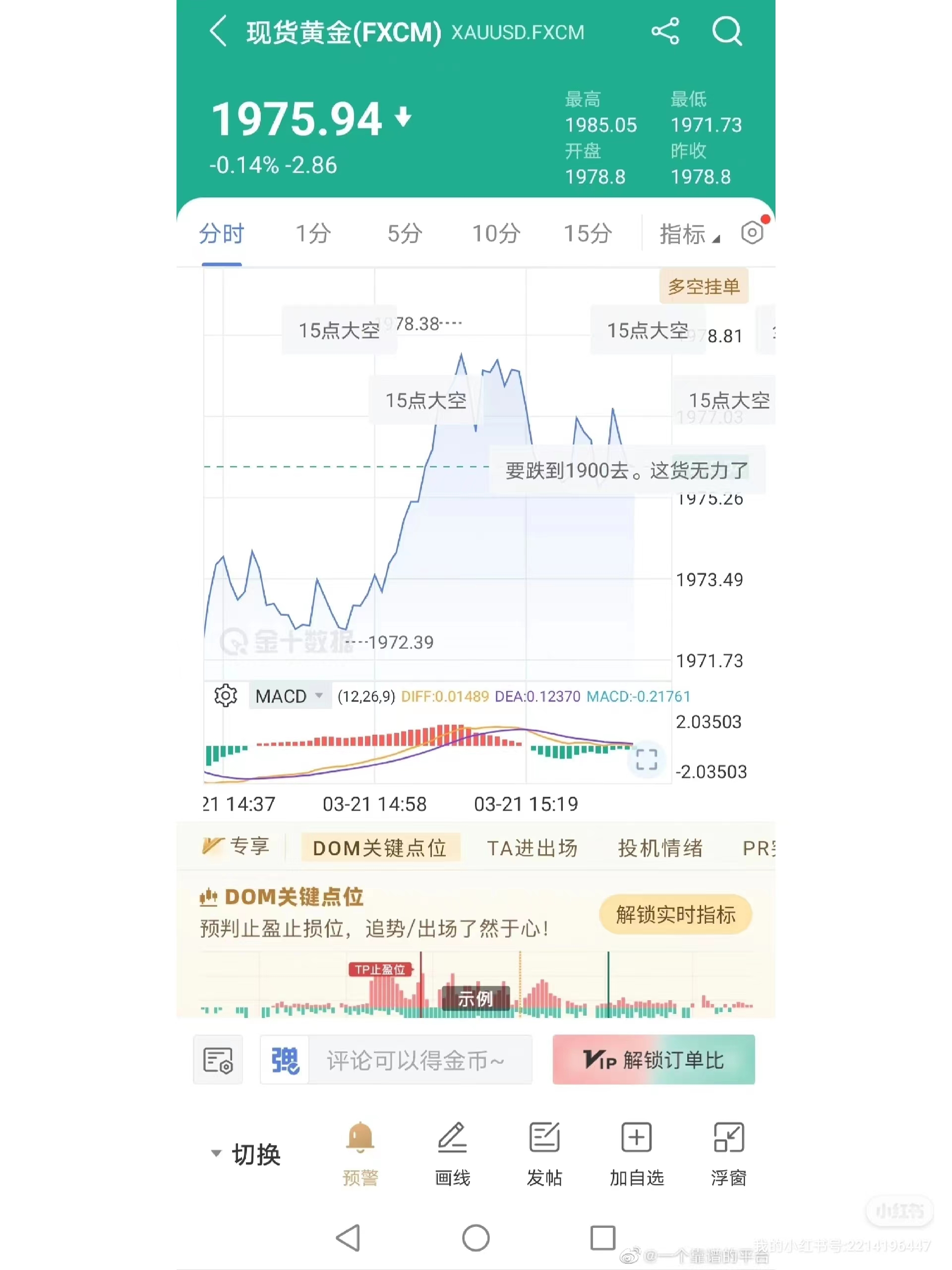Switch to the 5分 chart tab
Screen dimensions: 952x1270
point(404,234)
